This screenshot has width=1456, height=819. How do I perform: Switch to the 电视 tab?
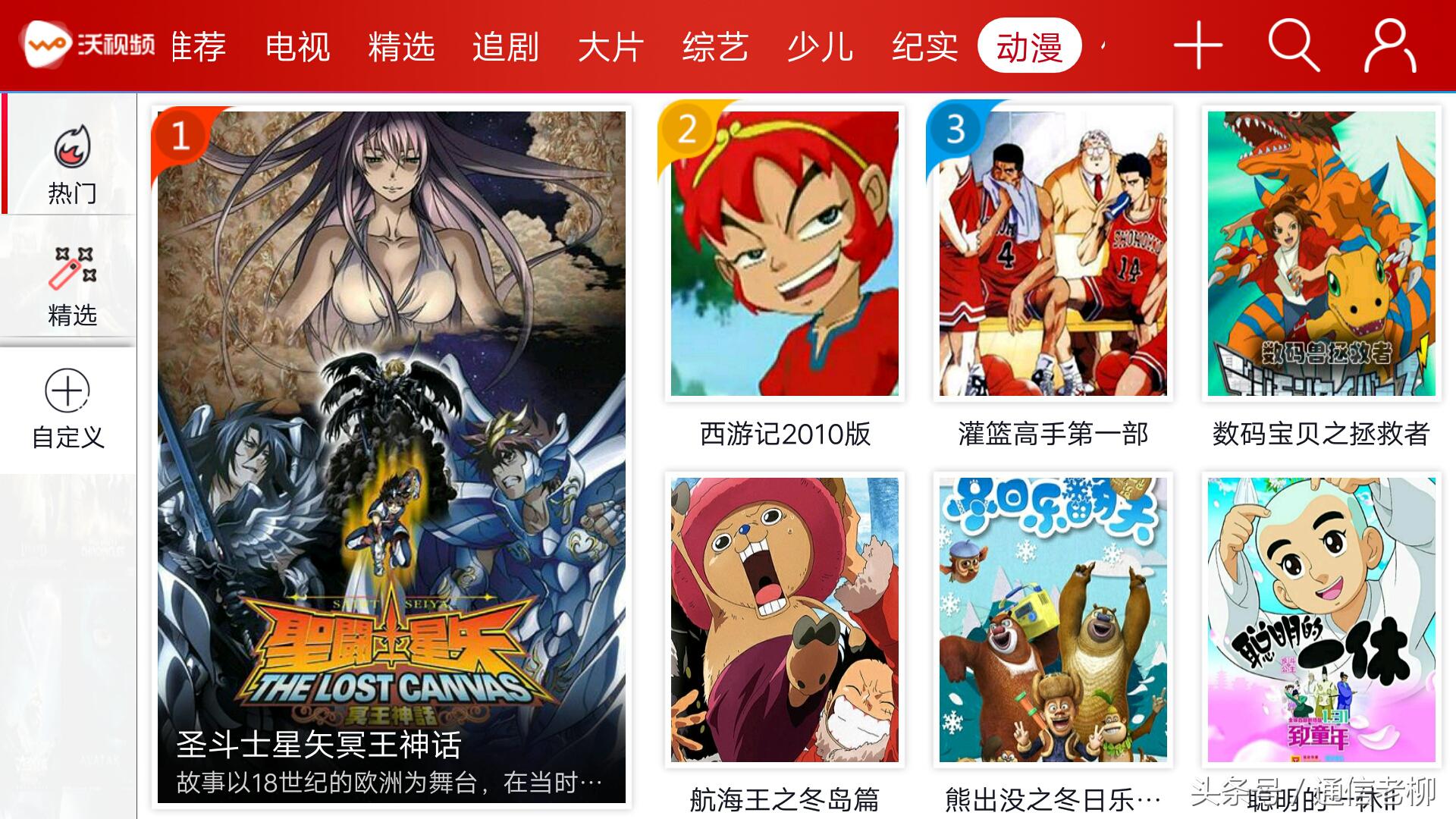(297, 47)
